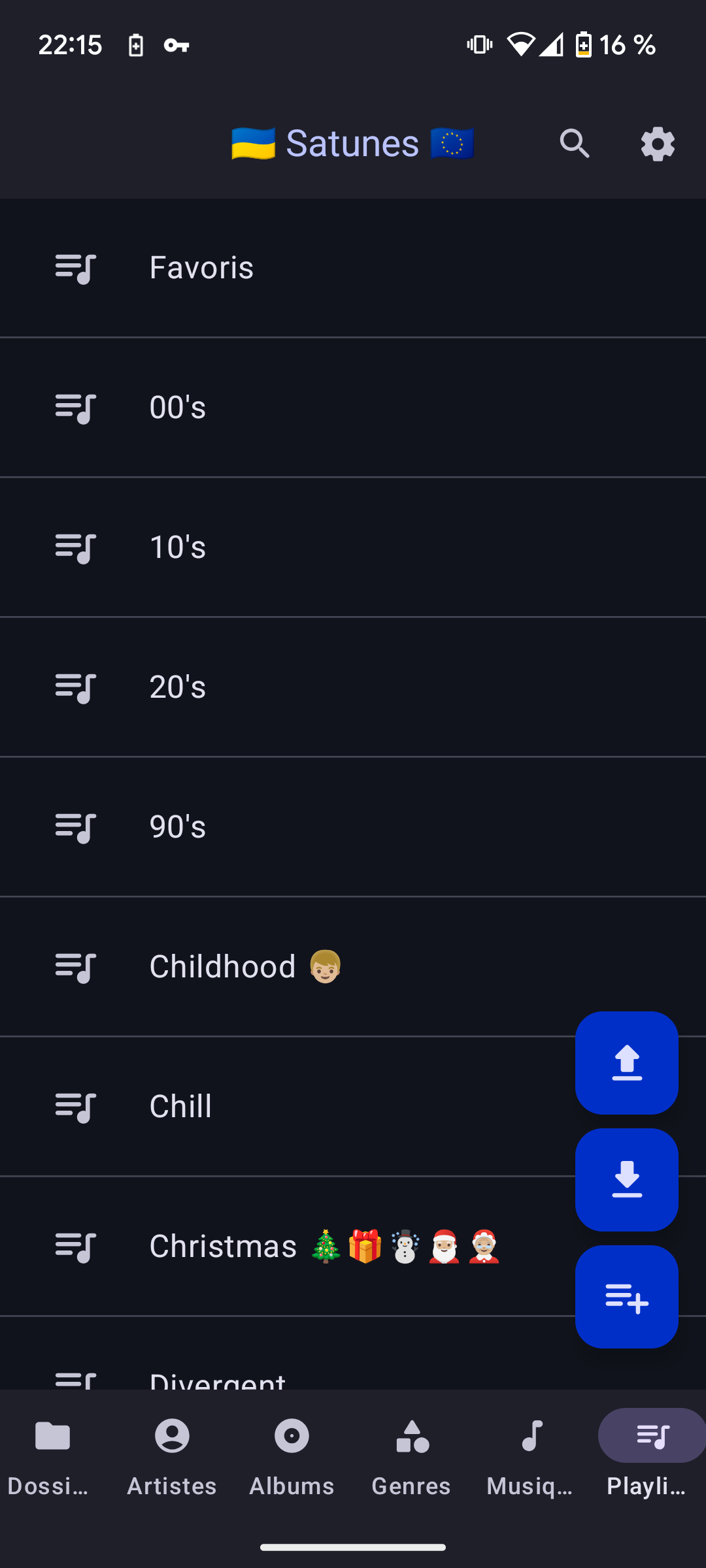Open the Chill playlist
This screenshot has height=1568, width=706.
click(x=353, y=1107)
